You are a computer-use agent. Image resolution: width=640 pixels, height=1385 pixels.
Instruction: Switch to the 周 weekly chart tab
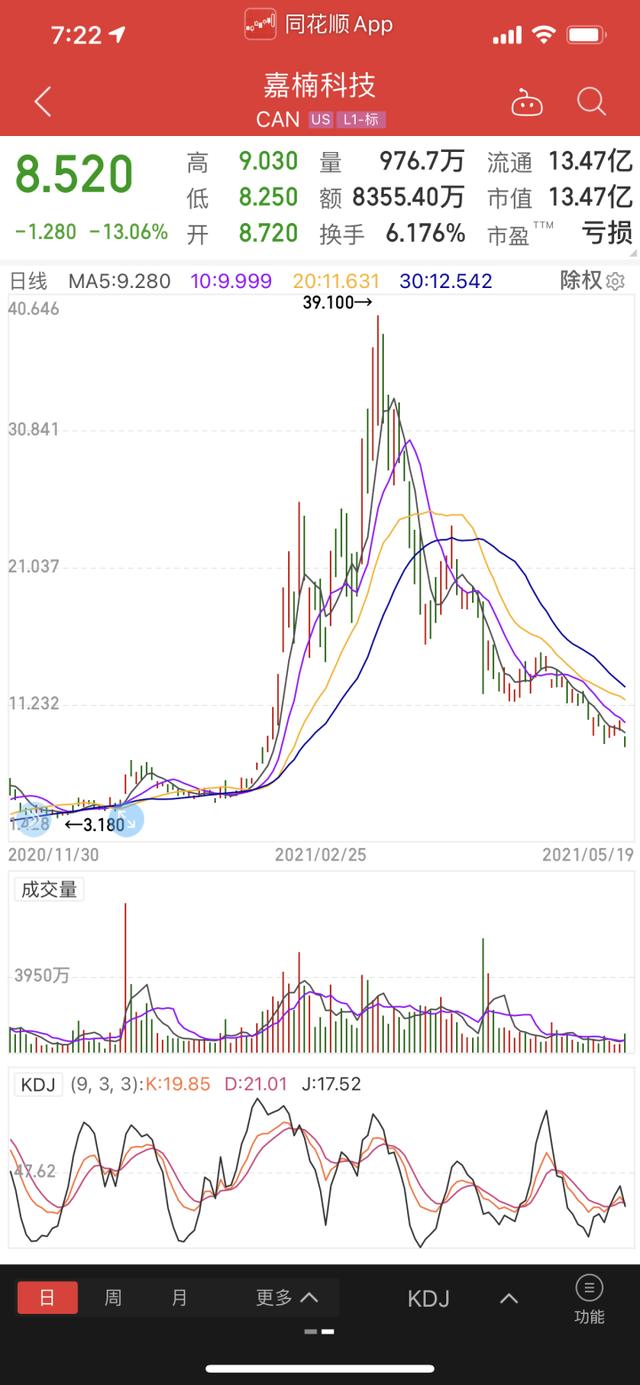click(x=113, y=1298)
